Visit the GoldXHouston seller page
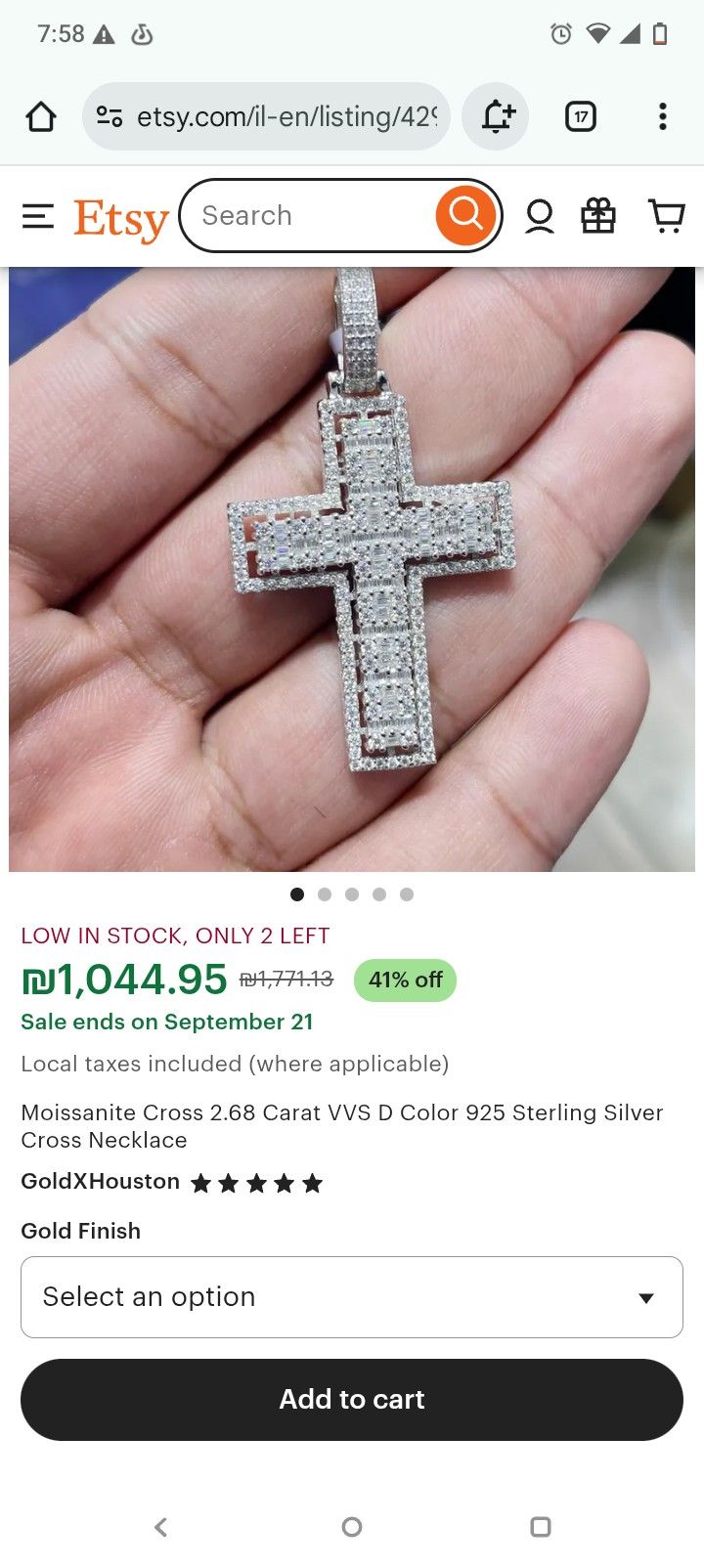 click(100, 1181)
